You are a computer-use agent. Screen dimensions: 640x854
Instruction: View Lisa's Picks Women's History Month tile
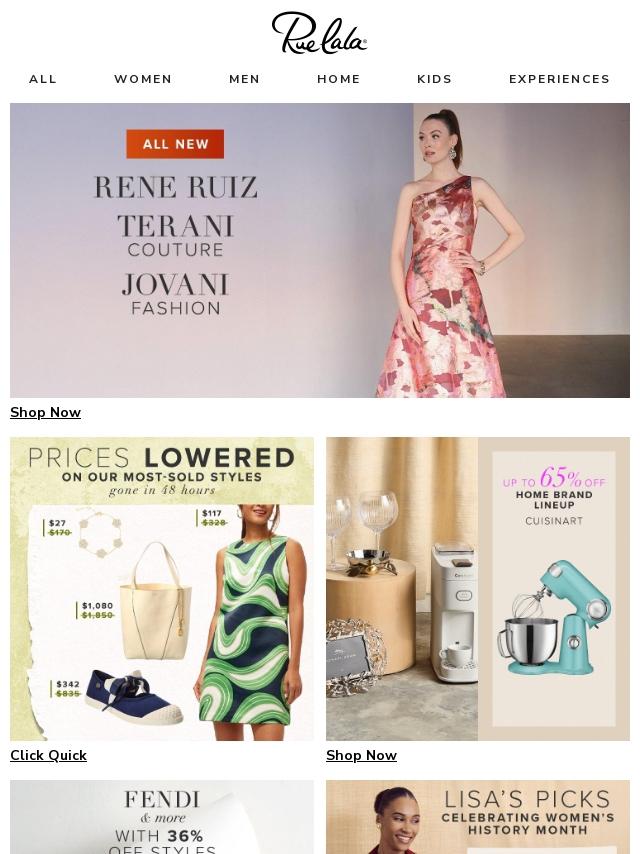(478, 818)
